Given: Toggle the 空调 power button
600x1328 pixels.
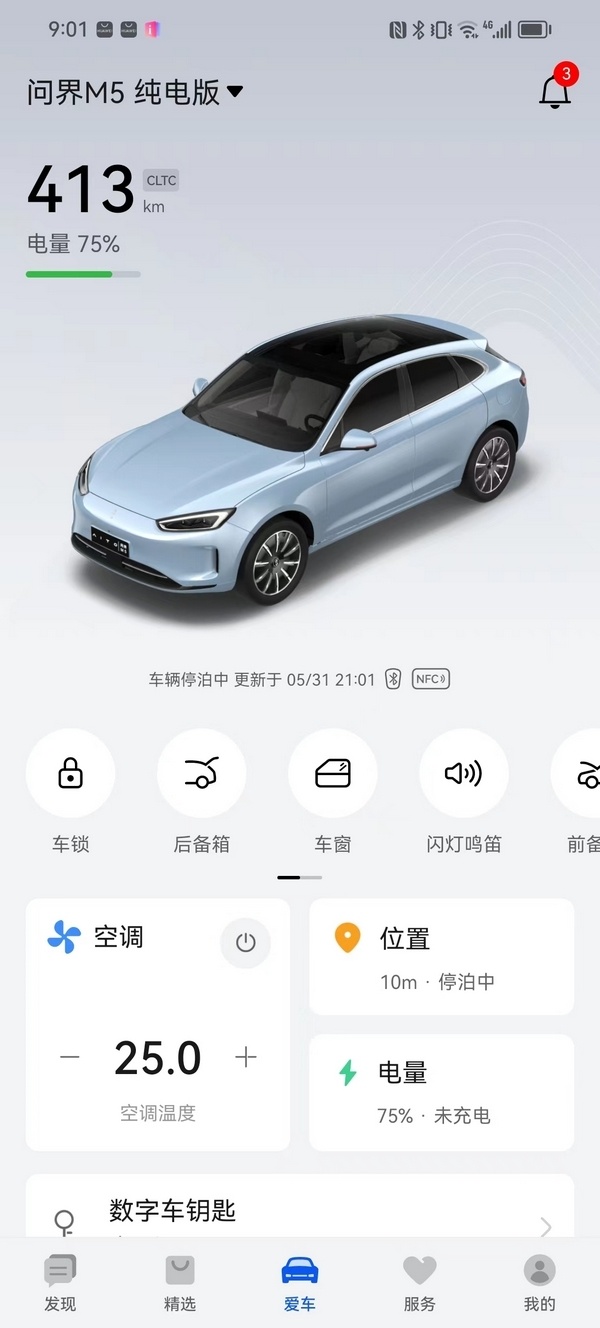Looking at the screenshot, I should tap(245, 943).
